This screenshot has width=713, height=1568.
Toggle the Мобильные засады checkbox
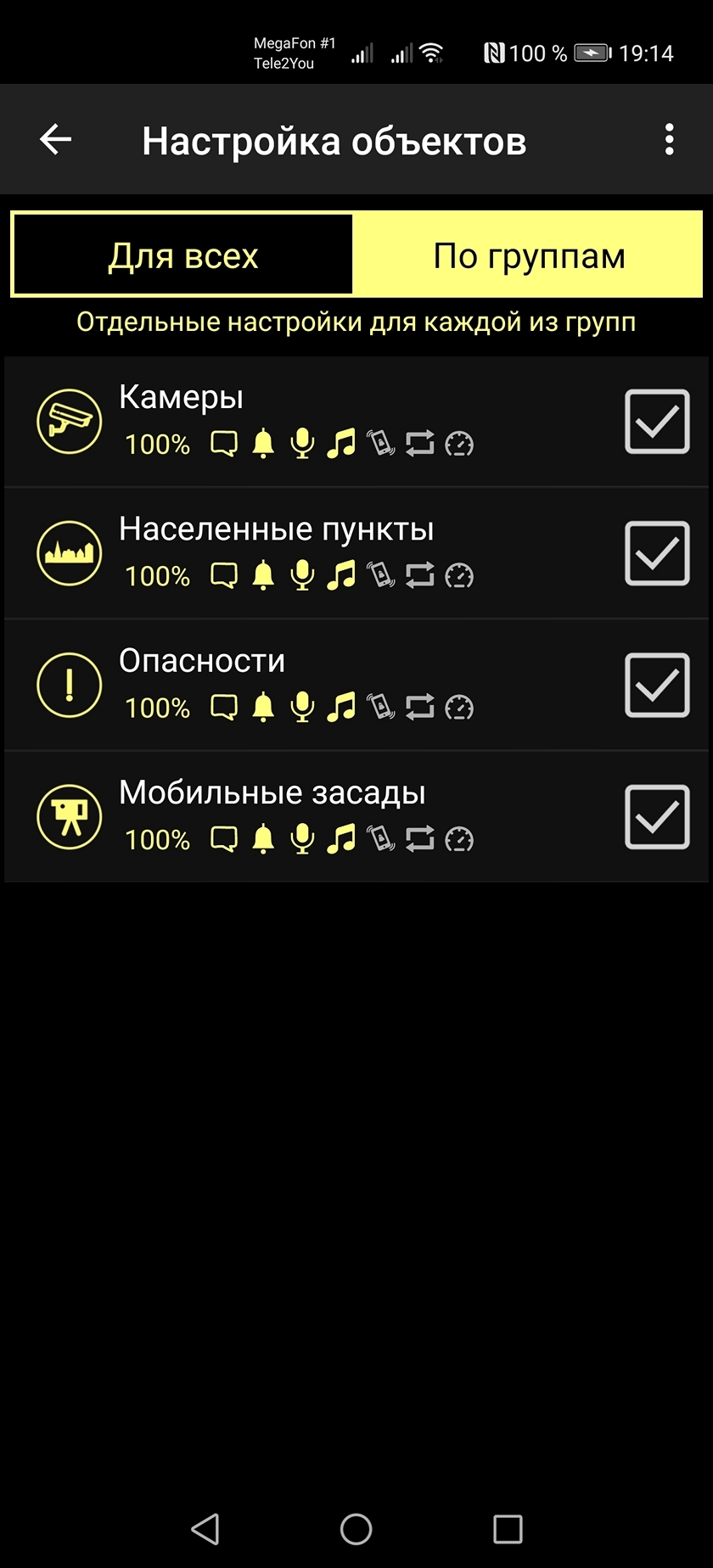(657, 816)
